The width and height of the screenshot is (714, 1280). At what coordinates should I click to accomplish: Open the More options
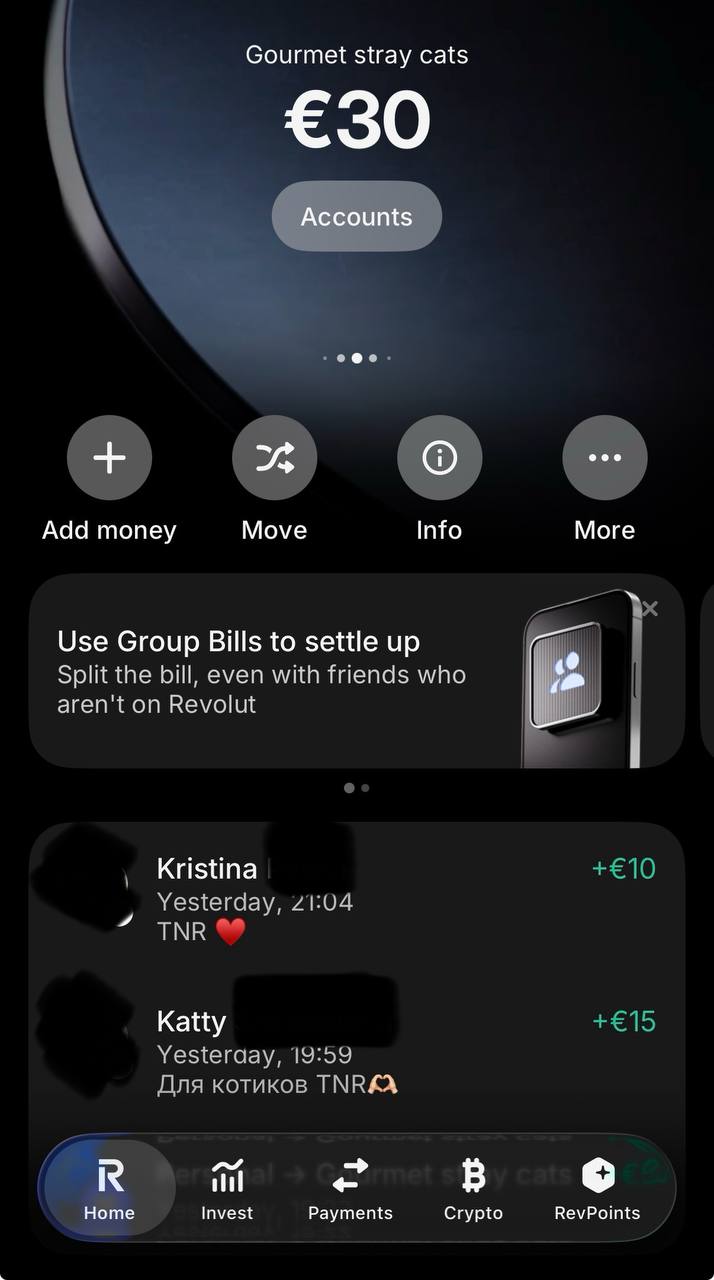point(604,458)
